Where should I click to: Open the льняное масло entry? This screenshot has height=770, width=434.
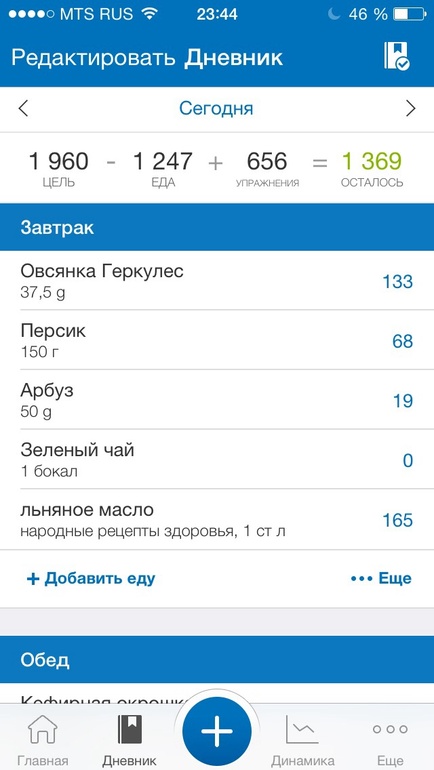(x=217, y=519)
